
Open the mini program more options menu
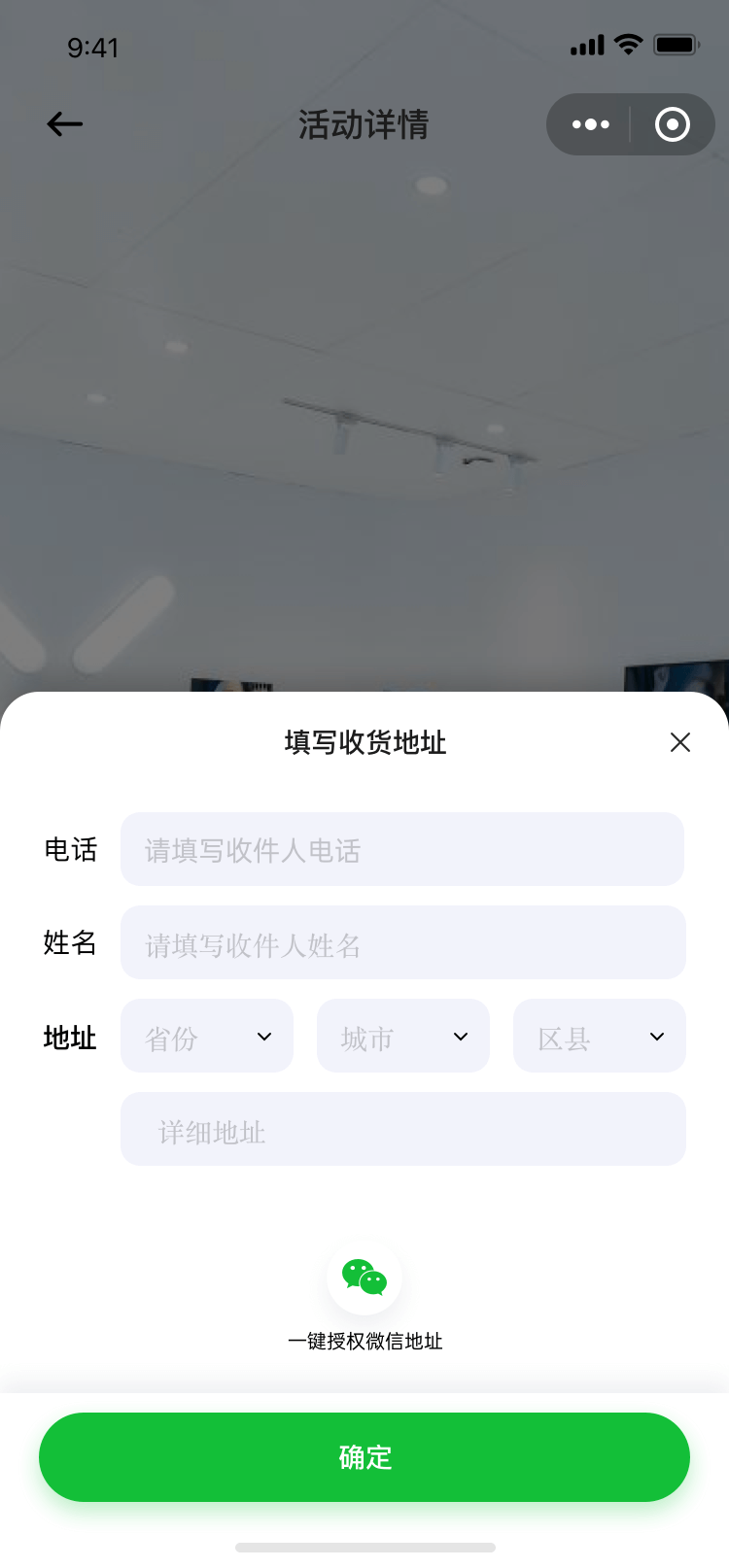tap(590, 124)
